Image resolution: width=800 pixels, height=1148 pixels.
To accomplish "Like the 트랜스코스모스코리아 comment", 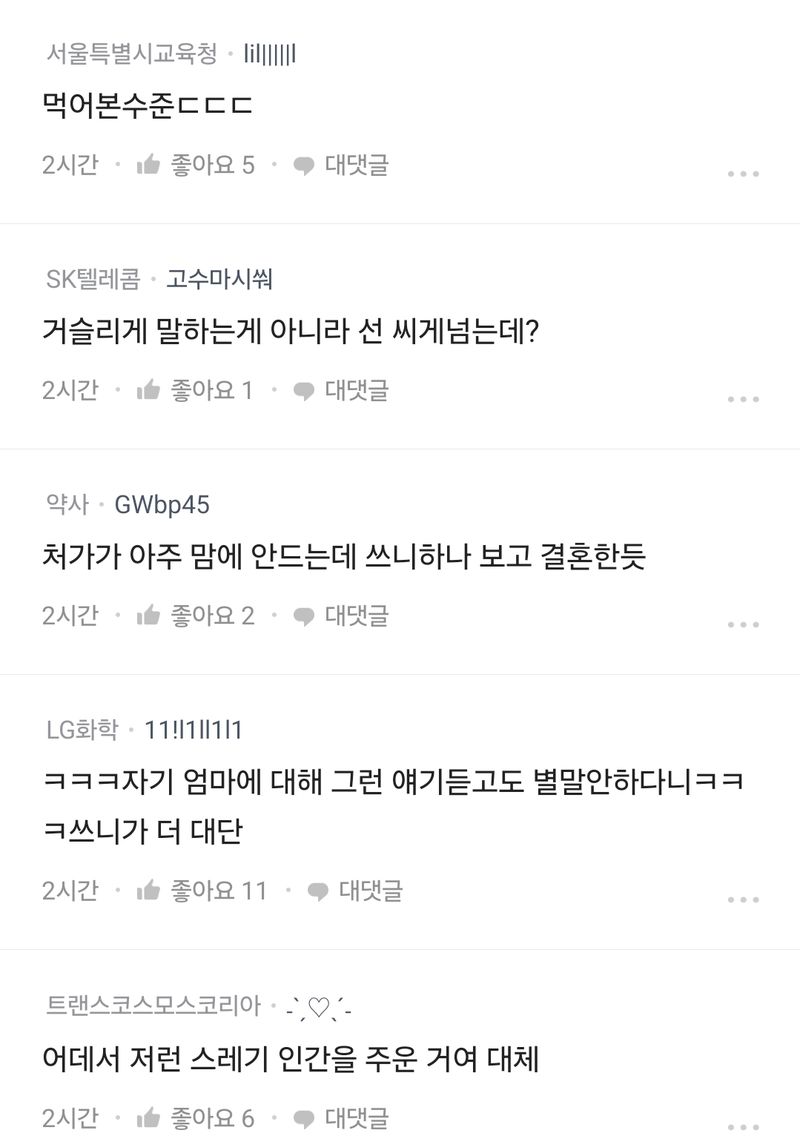I will (195, 1118).
